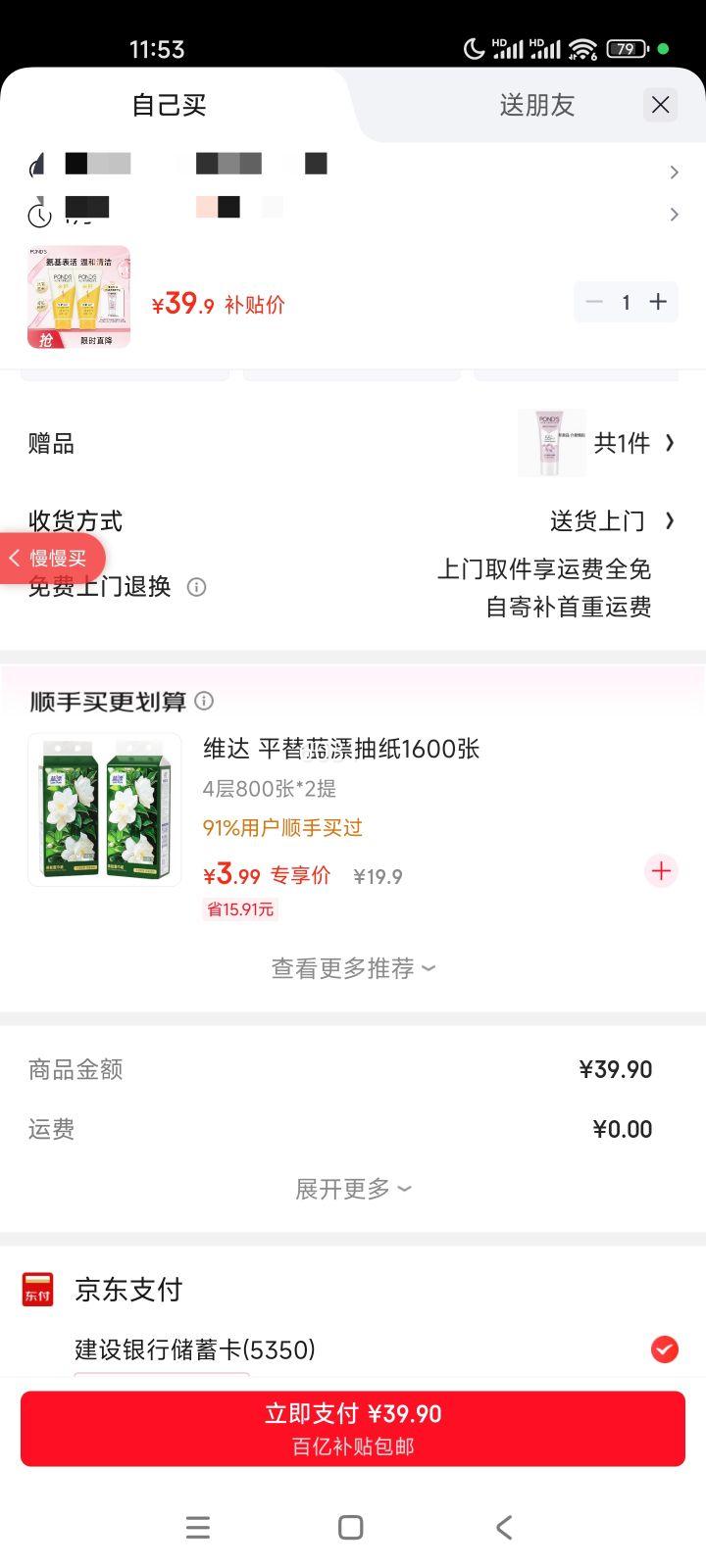This screenshot has width=706, height=1568.
Task: Tap the back arrow in navigation bar
Action: [504, 1527]
